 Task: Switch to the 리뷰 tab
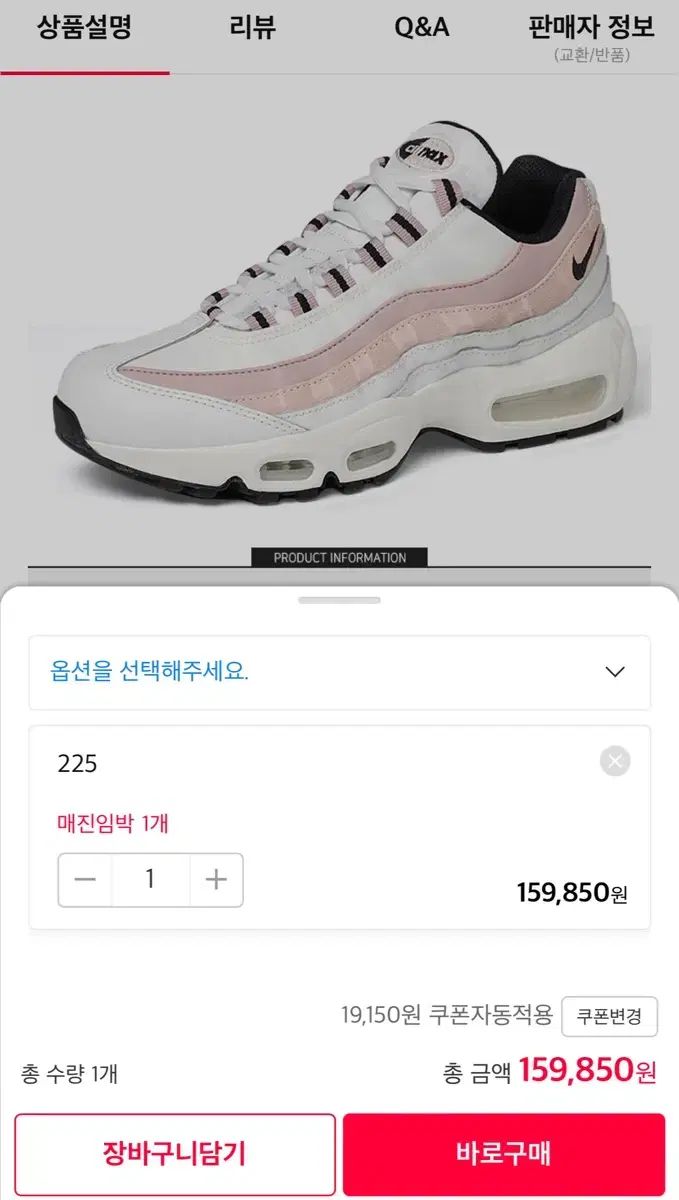coord(253,27)
